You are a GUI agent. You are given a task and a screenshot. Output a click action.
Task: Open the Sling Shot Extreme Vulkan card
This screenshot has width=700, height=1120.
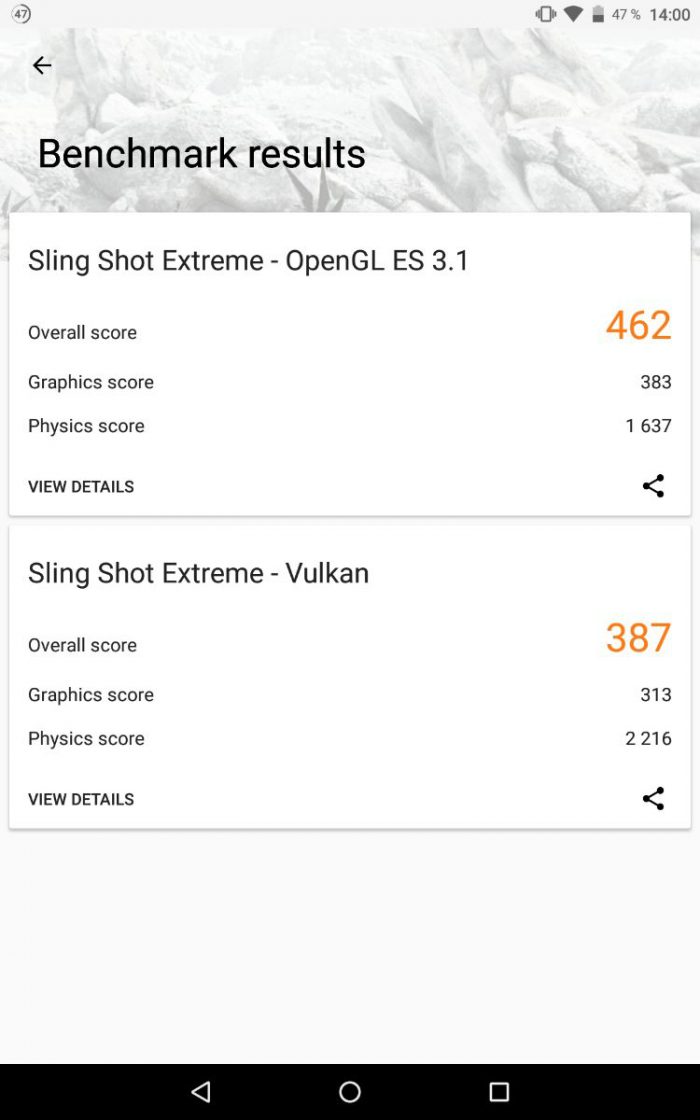[198, 573]
